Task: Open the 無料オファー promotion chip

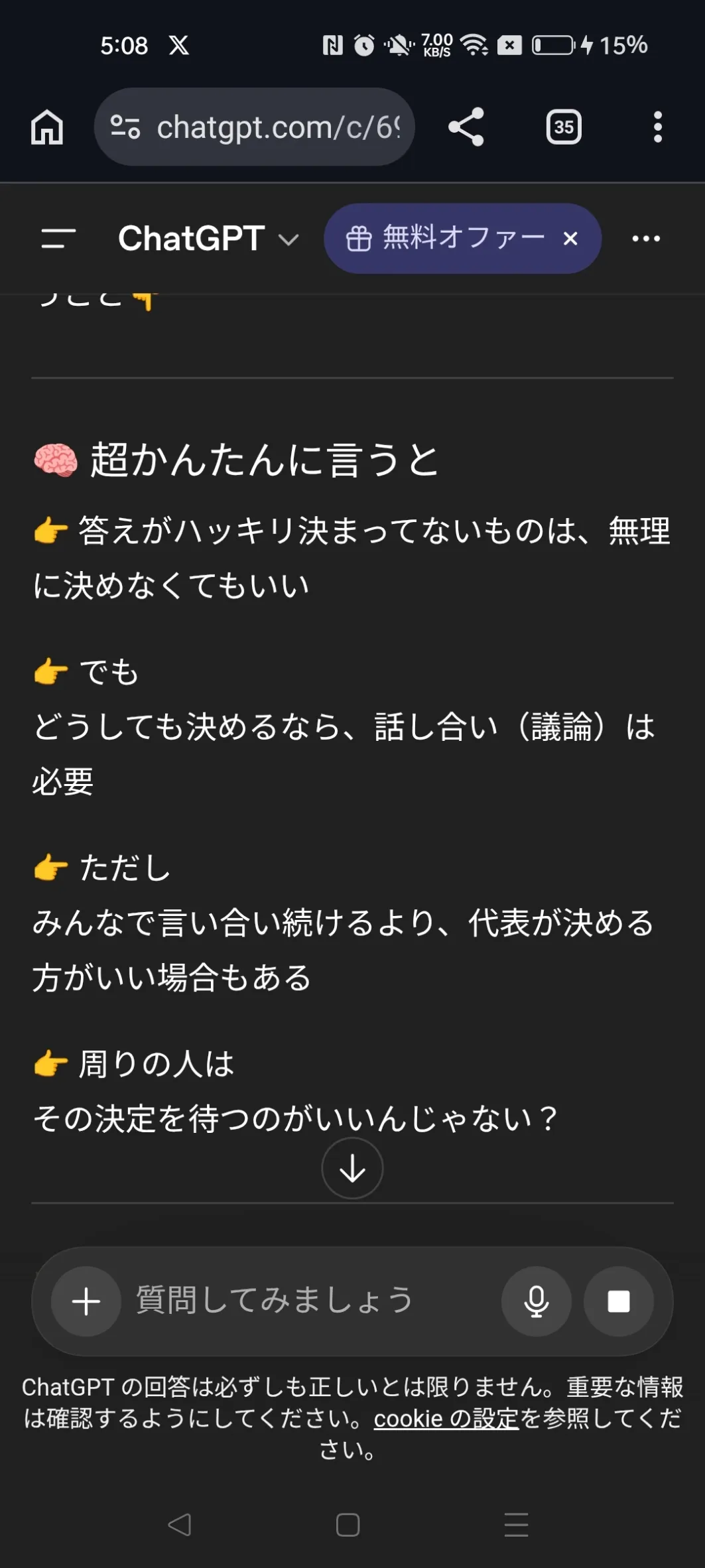Action: [x=444, y=238]
